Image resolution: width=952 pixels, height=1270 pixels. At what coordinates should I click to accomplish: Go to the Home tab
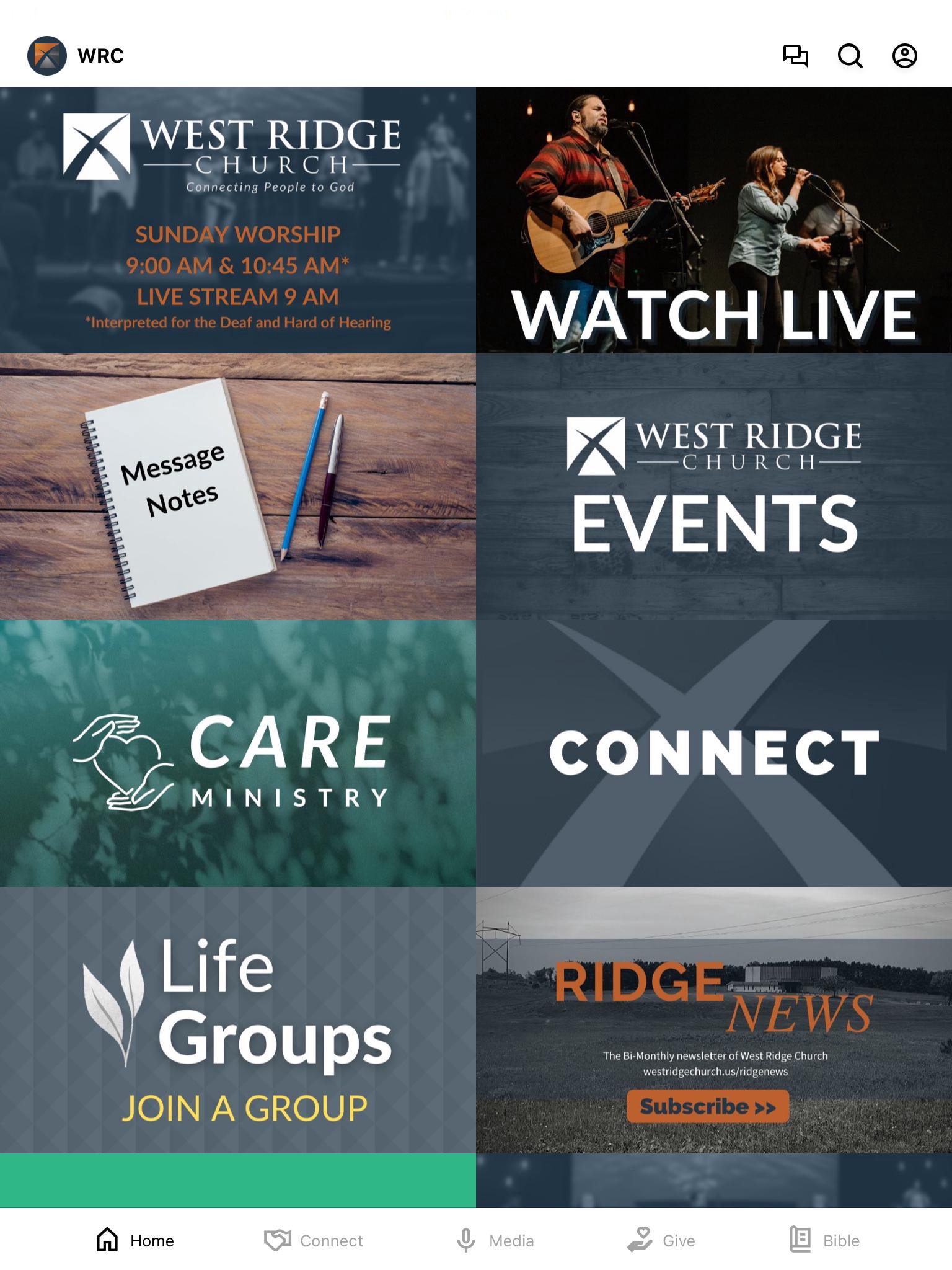point(135,1240)
